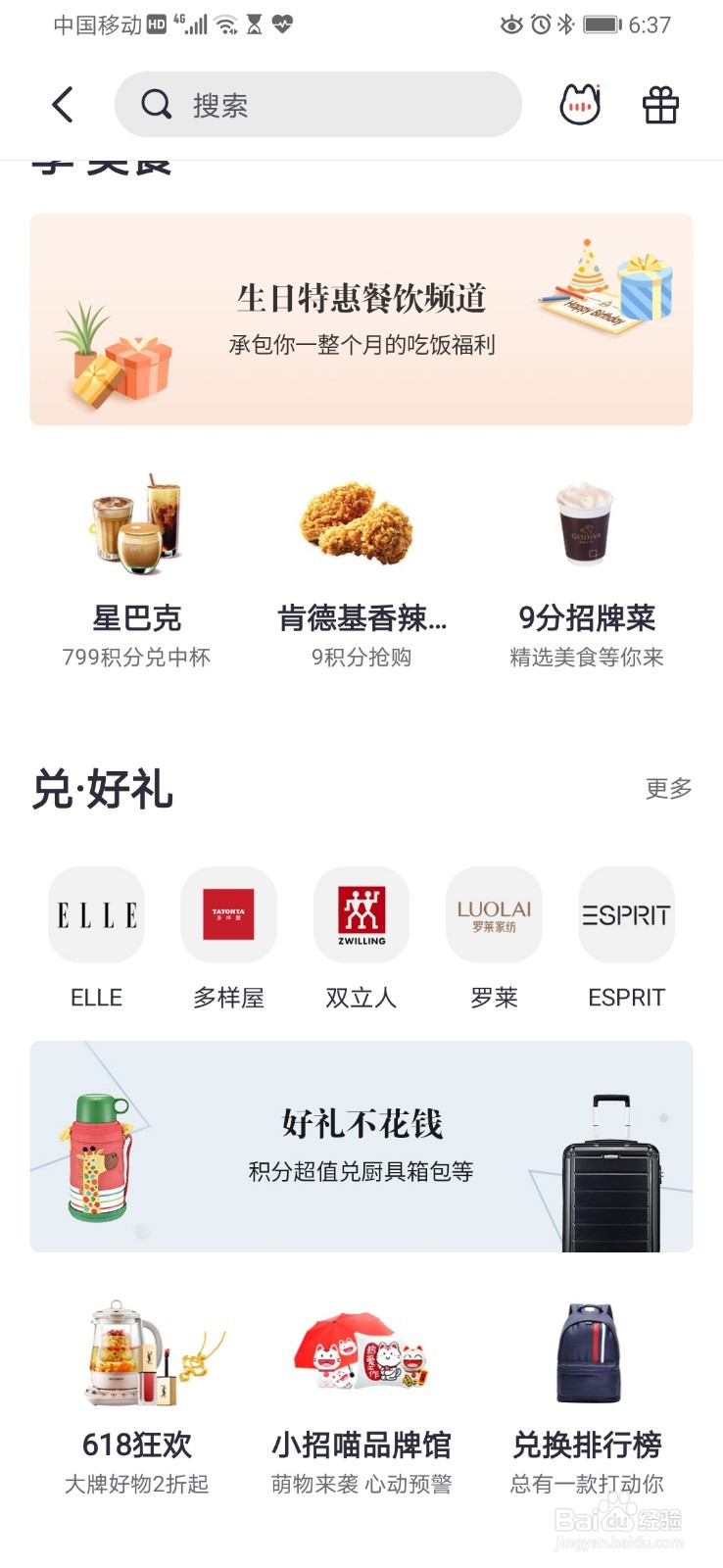Open the 生日特惠餐饮频道 banner

point(361,319)
